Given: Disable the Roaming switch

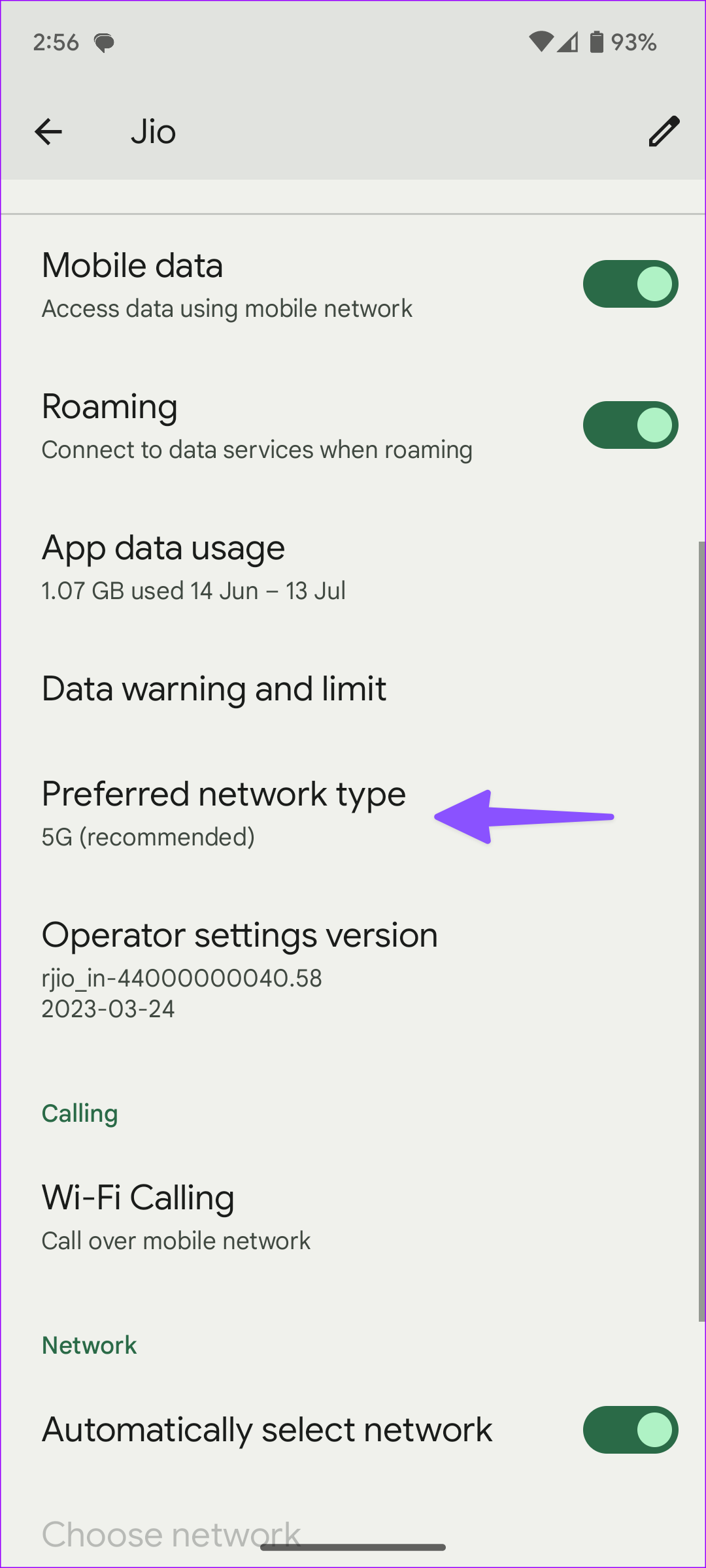Looking at the screenshot, I should tap(630, 425).
